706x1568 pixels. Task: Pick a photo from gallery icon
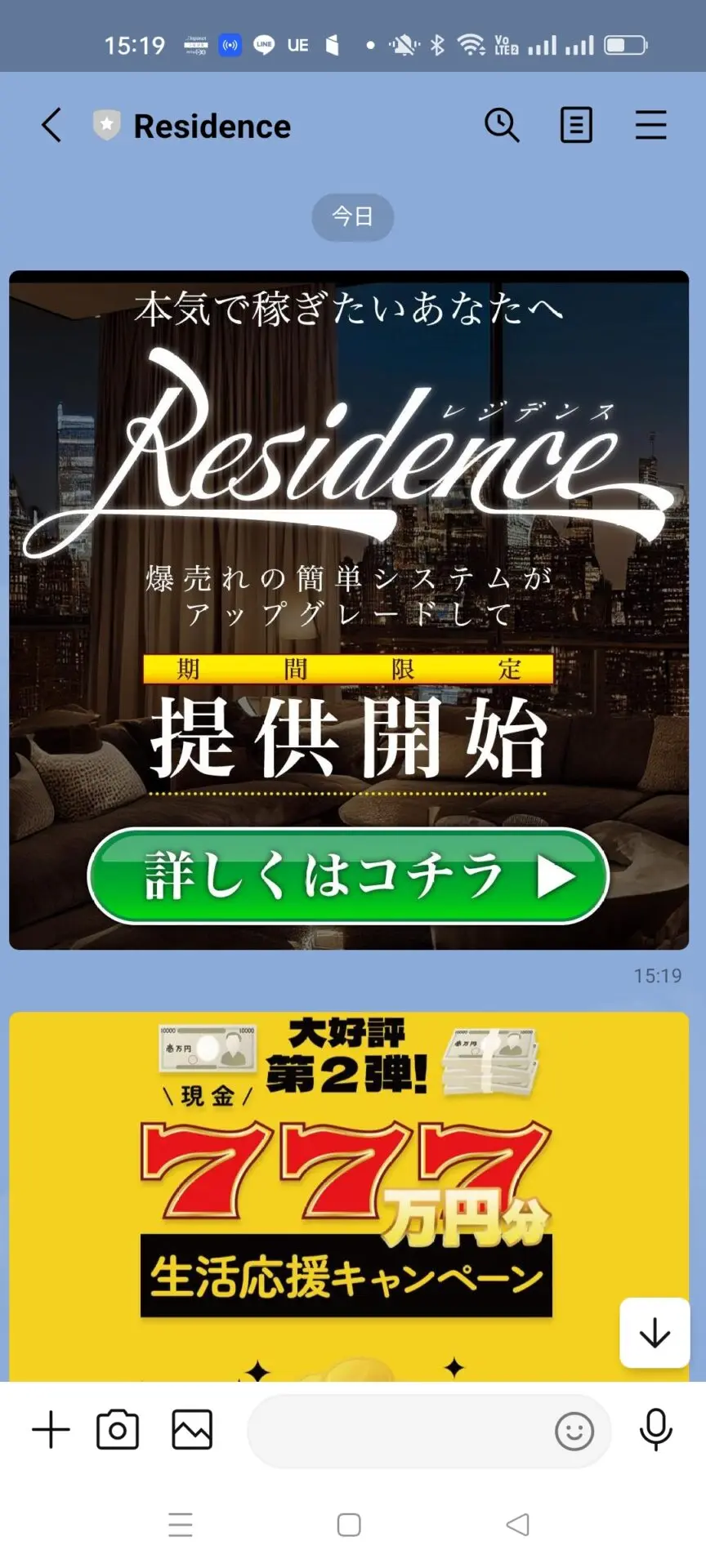coord(192,1430)
